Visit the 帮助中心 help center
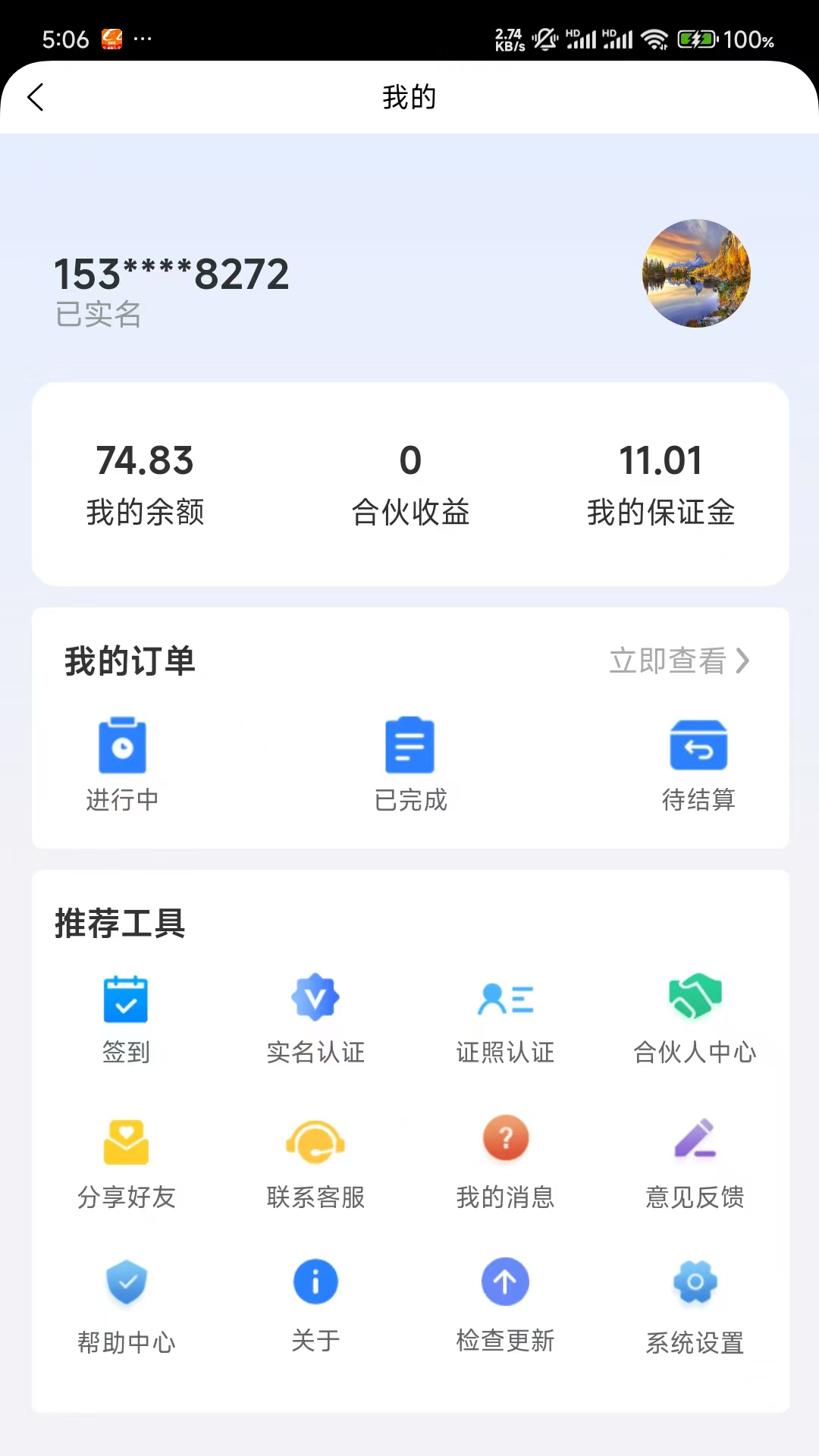Viewport: 819px width, 1456px height. coord(126,1304)
